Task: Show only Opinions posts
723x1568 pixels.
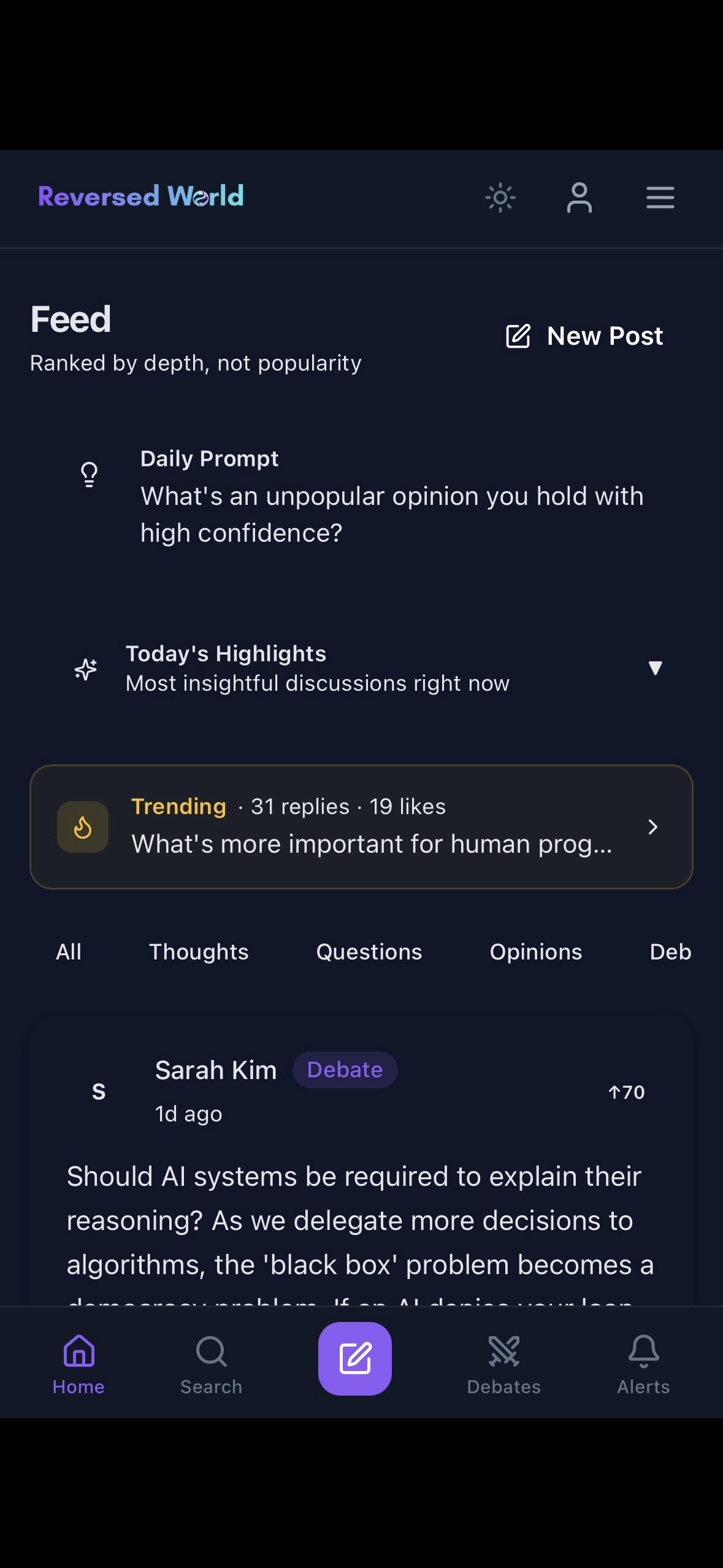Action: coord(535,952)
